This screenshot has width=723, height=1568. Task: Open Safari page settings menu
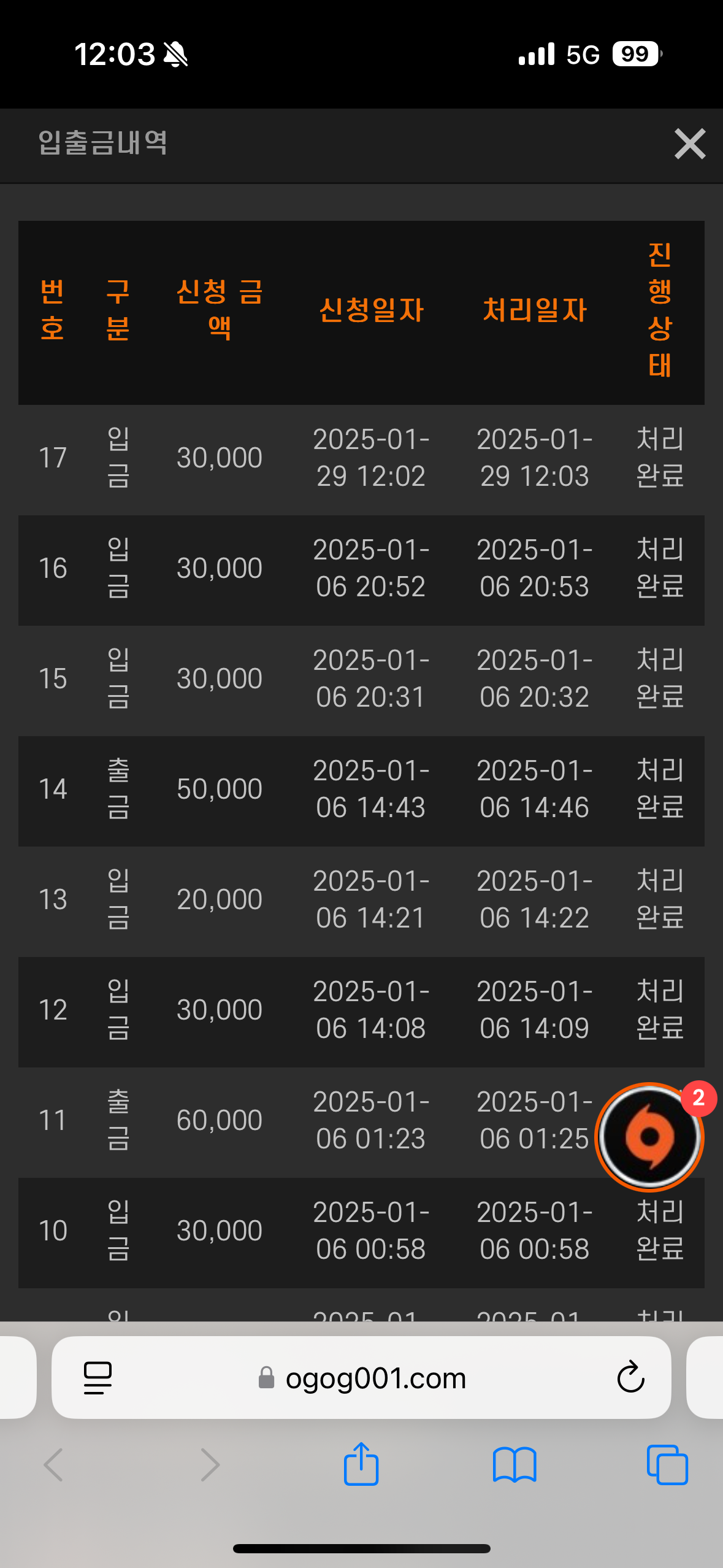98,1378
